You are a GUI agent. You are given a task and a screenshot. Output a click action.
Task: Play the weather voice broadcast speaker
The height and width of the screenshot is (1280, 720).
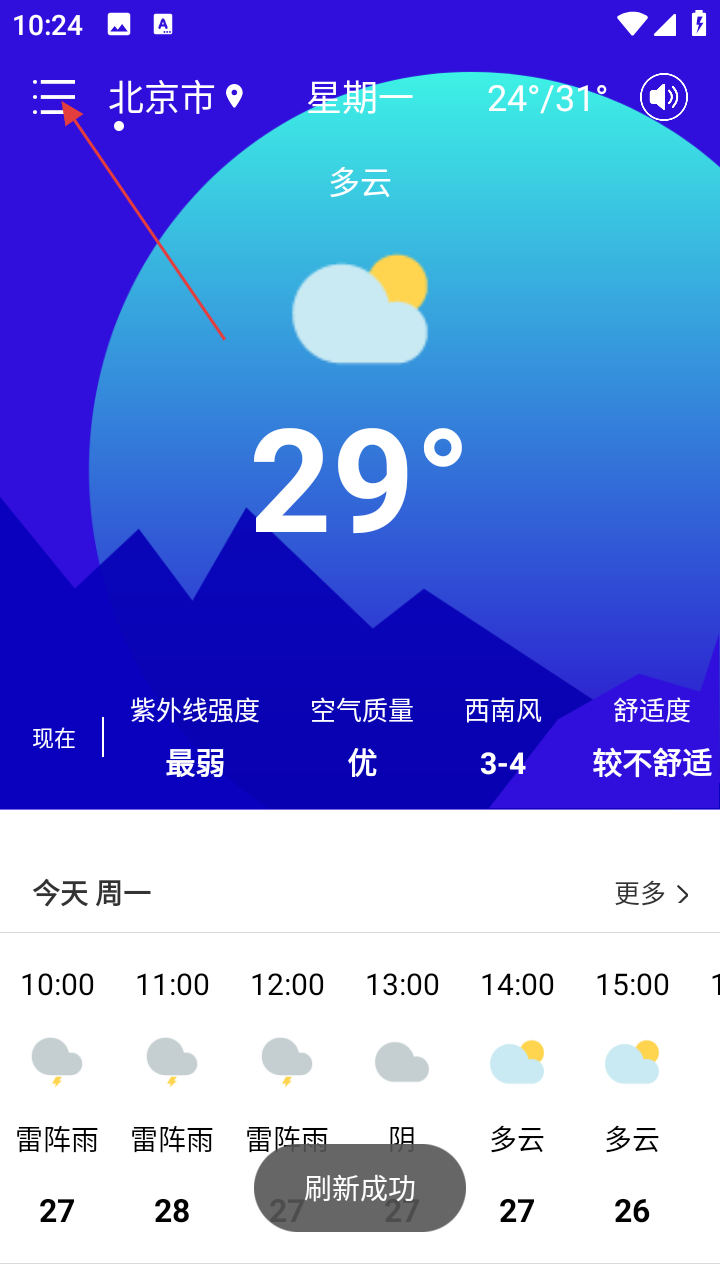[x=664, y=97]
